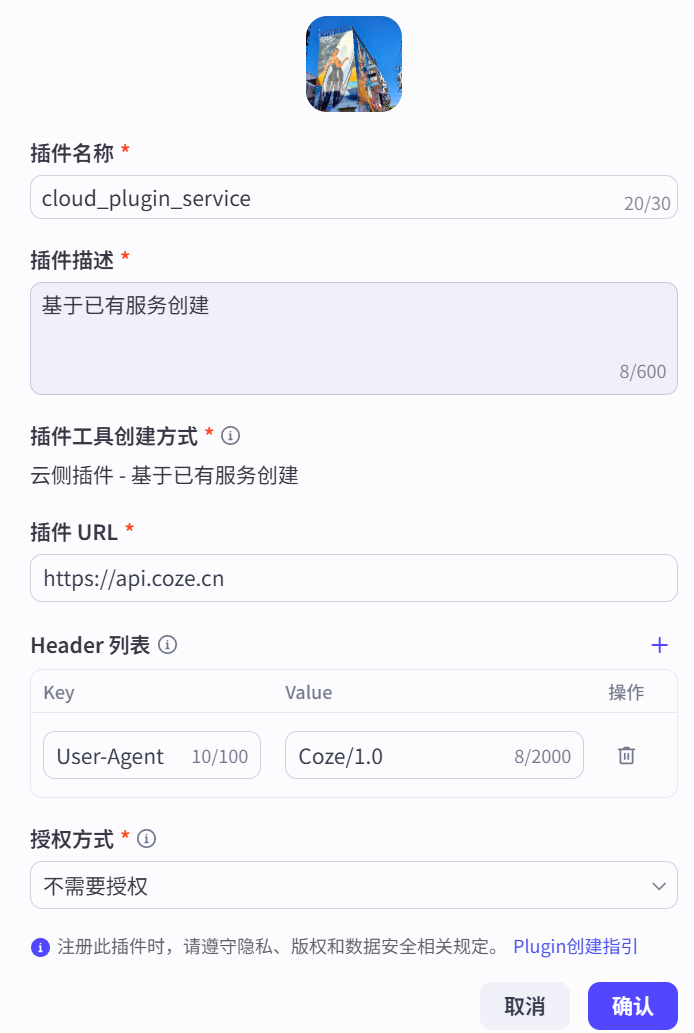Delete the User-Agent header row
The height and width of the screenshot is (1033, 694).
coord(626,755)
